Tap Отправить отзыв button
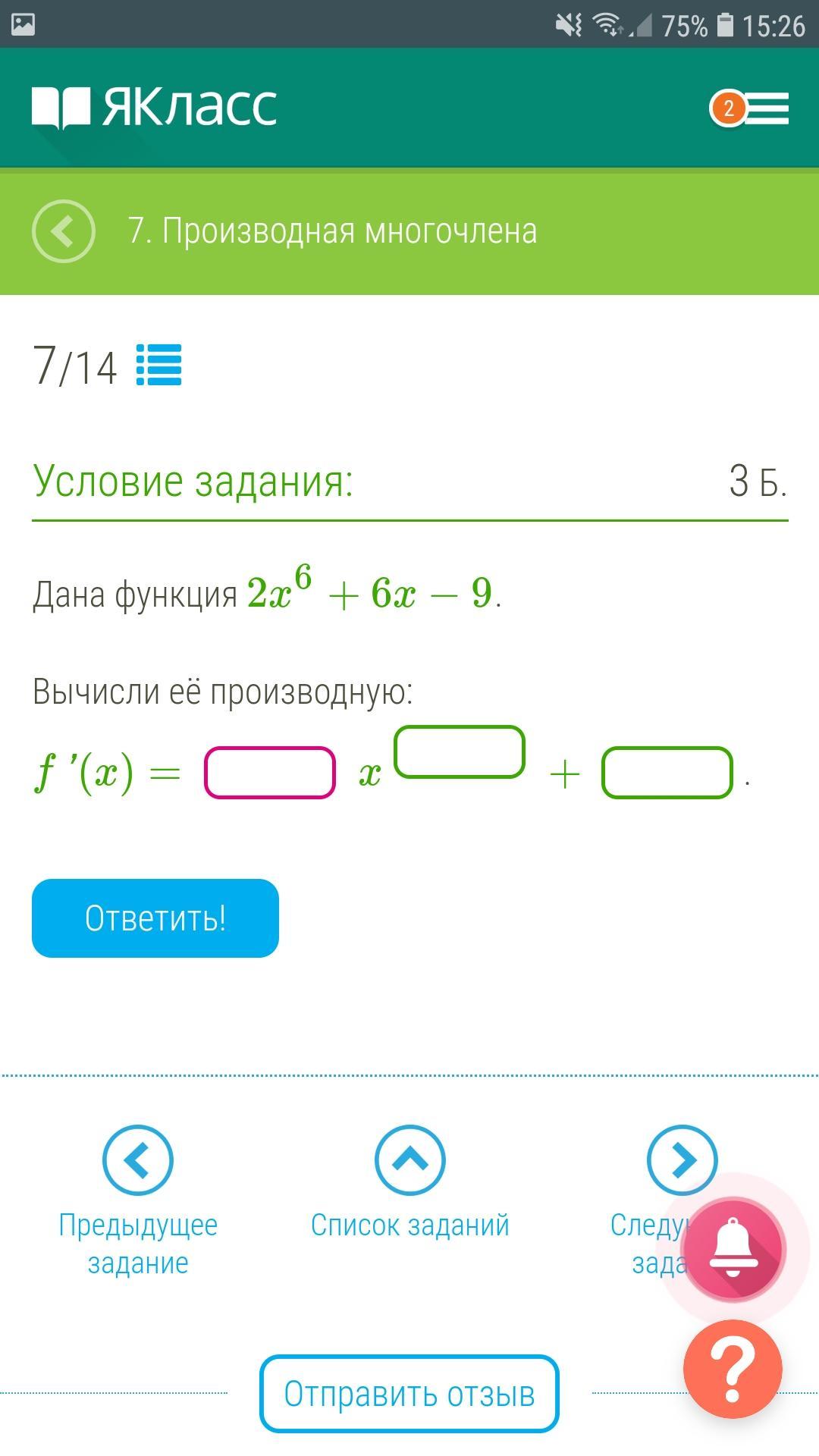819x1456 pixels. tap(409, 1394)
